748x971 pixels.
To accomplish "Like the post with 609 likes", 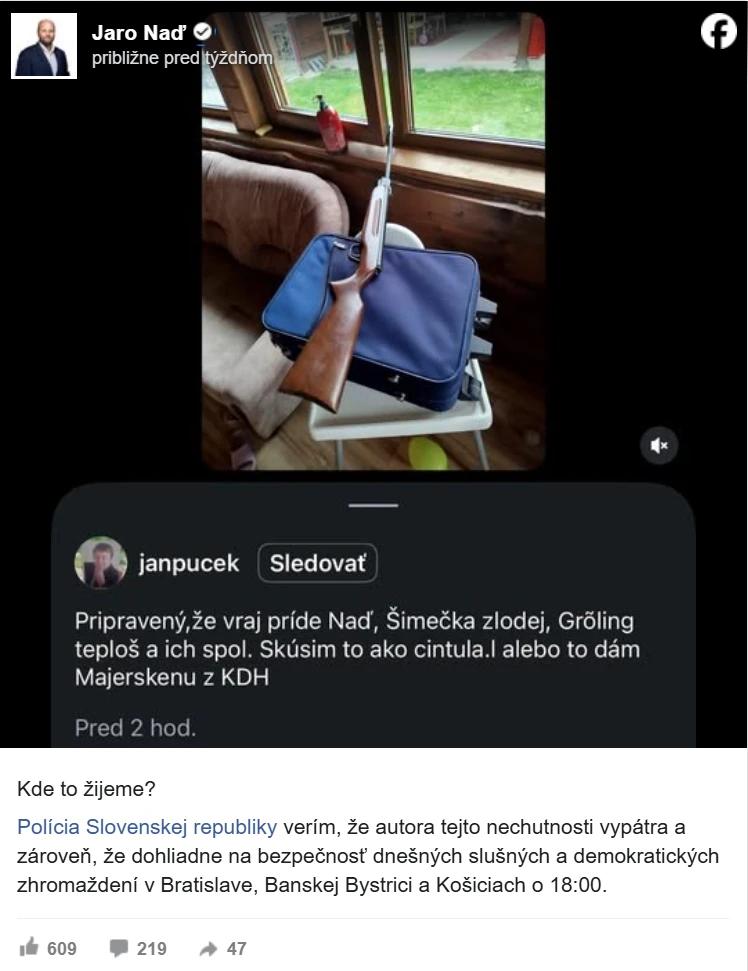I will [x=48, y=948].
